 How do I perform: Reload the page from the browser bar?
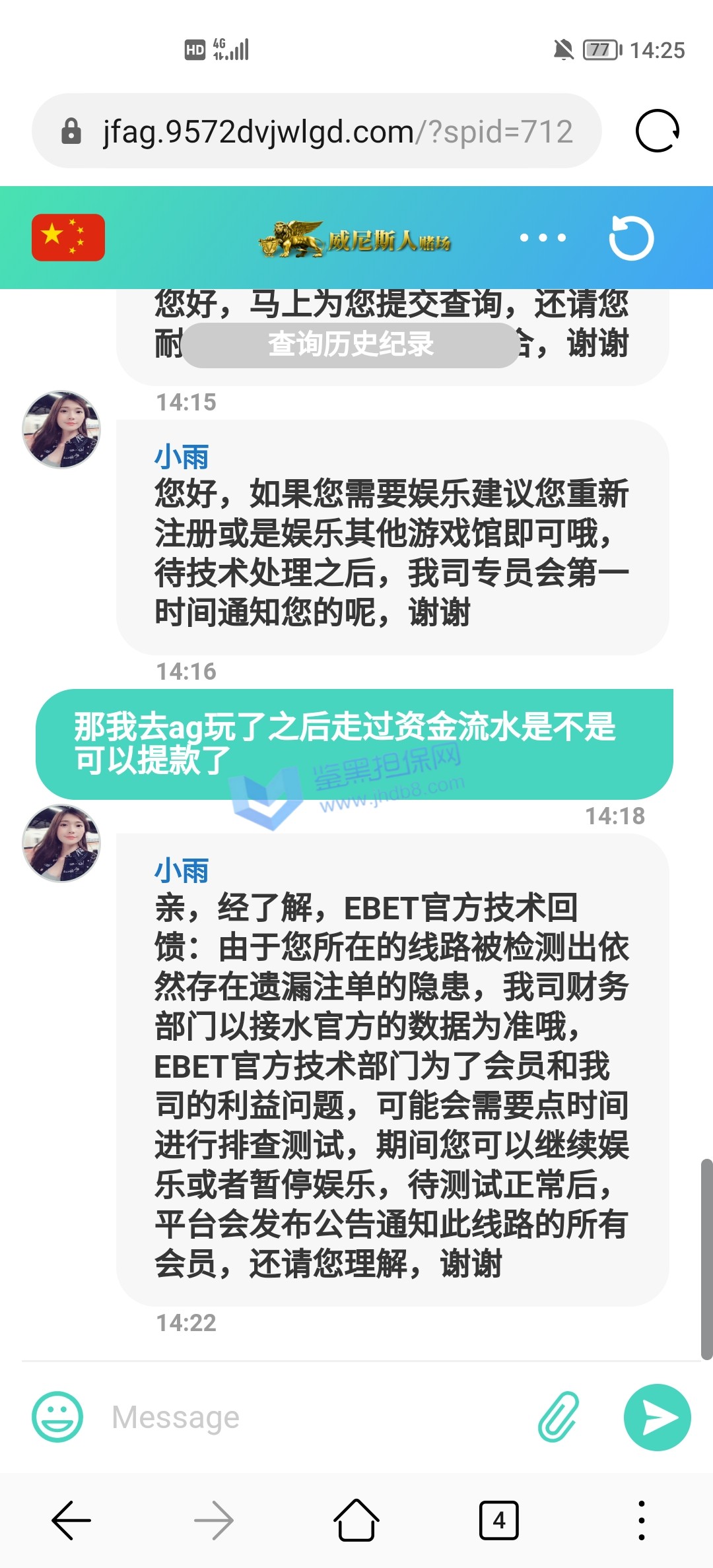[657, 131]
